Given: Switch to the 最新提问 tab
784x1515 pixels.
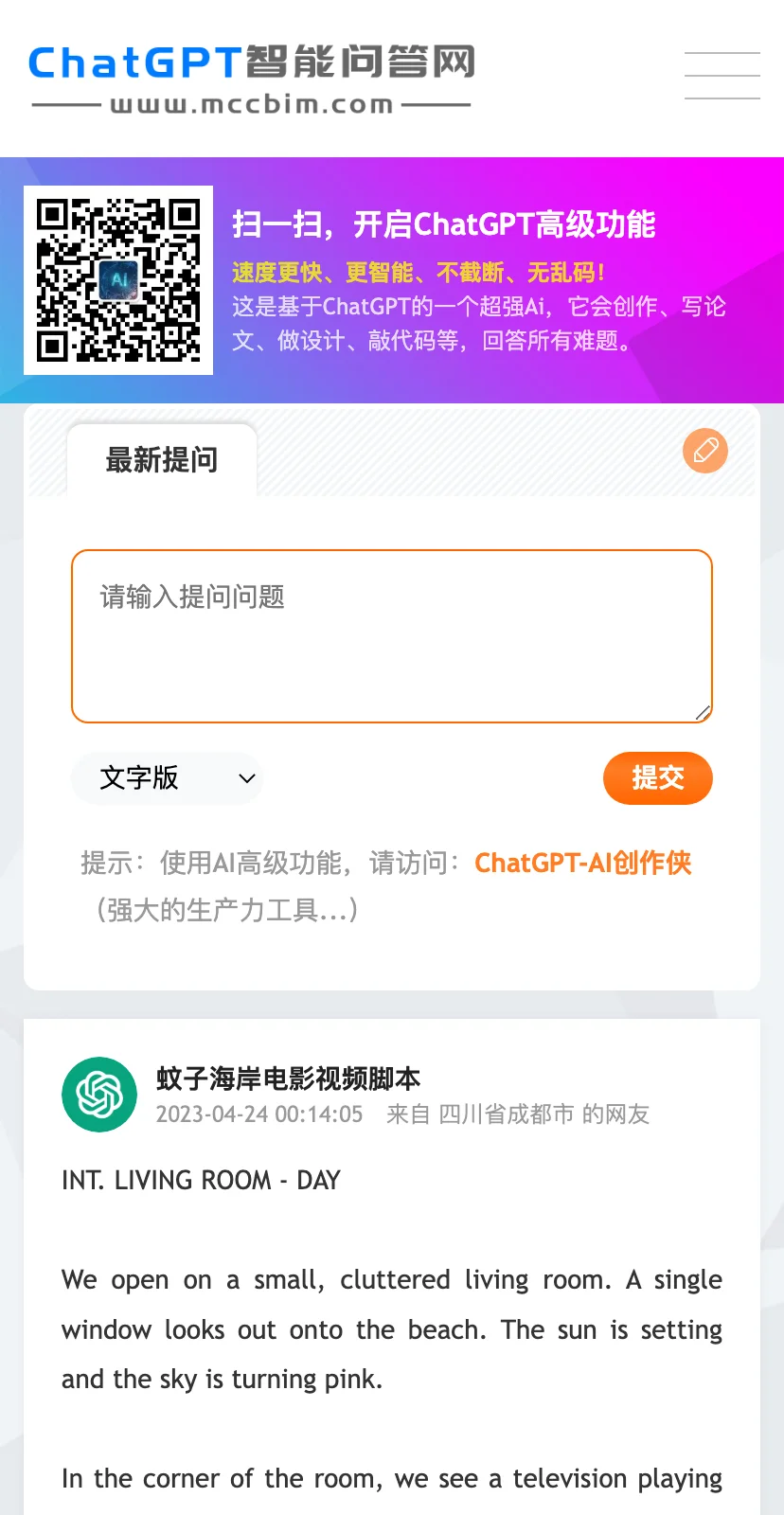Looking at the screenshot, I should coord(162,460).
